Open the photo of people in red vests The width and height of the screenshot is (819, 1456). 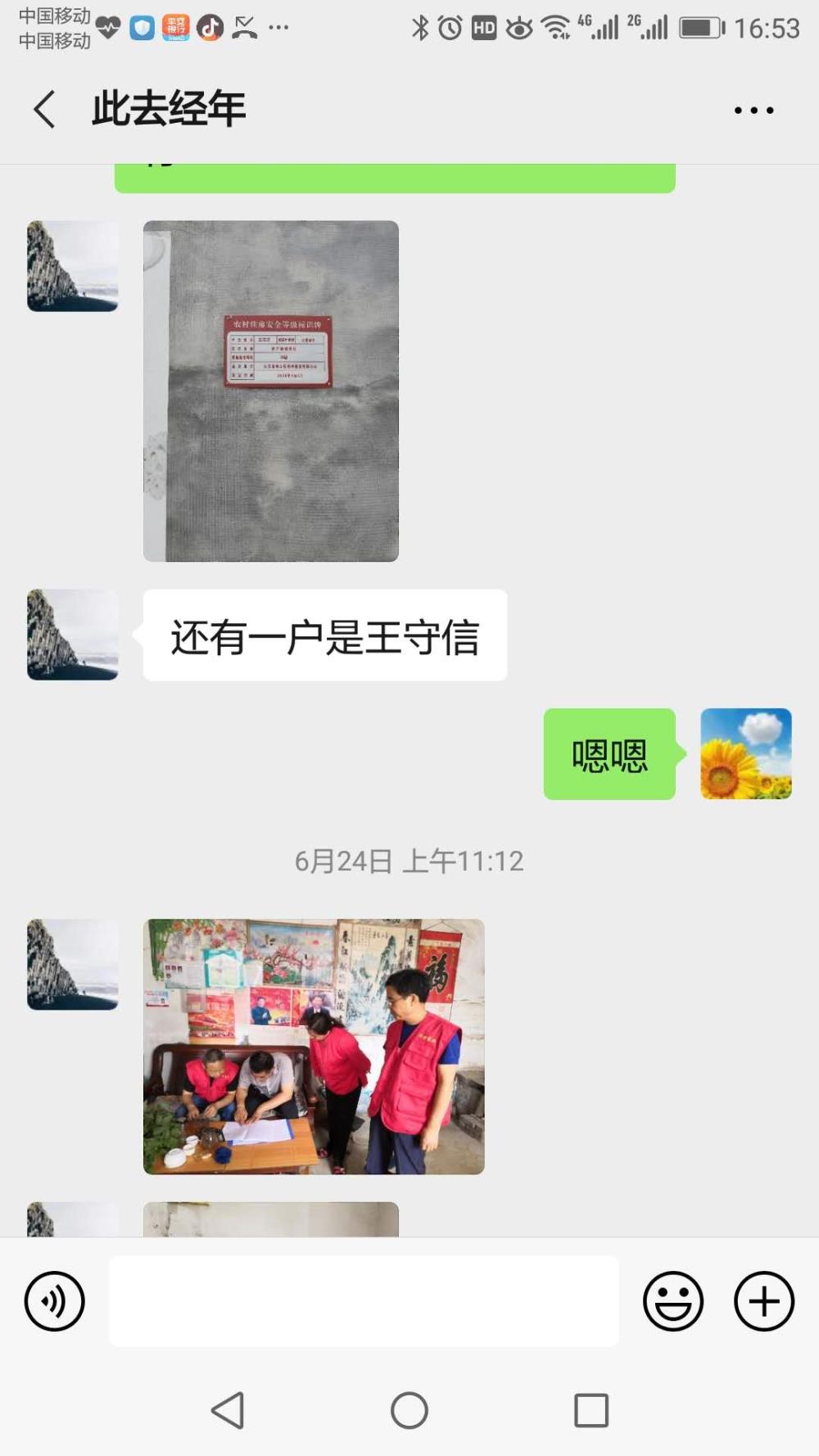(x=314, y=1047)
